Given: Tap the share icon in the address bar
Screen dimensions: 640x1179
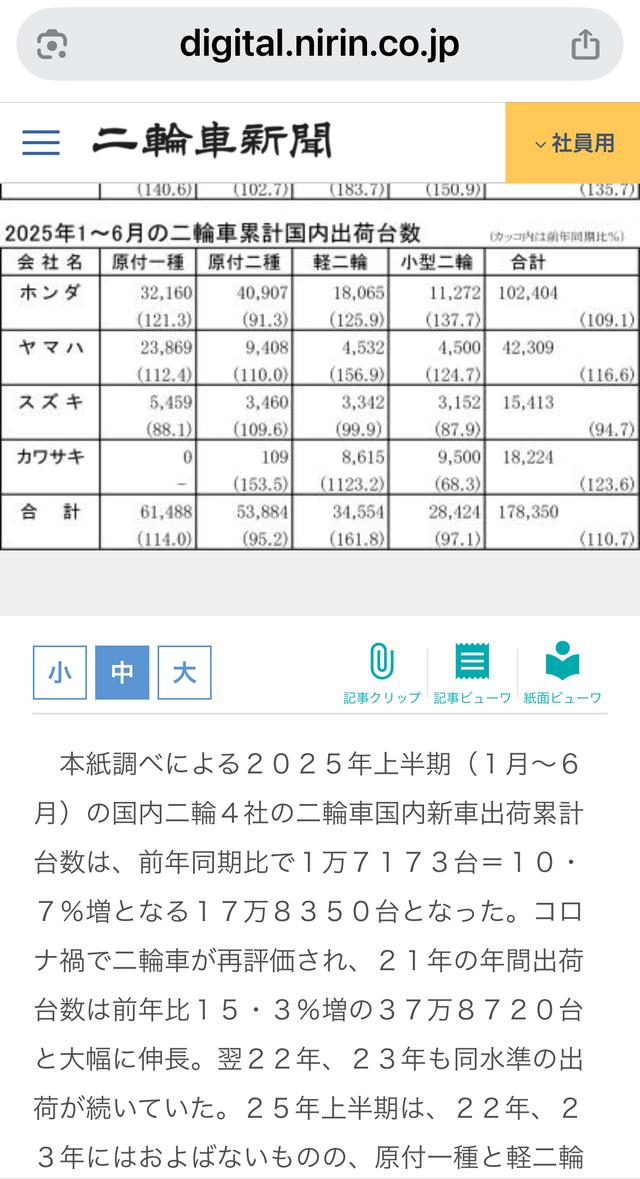Looking at the screenshot, I should tap(585, 44).
